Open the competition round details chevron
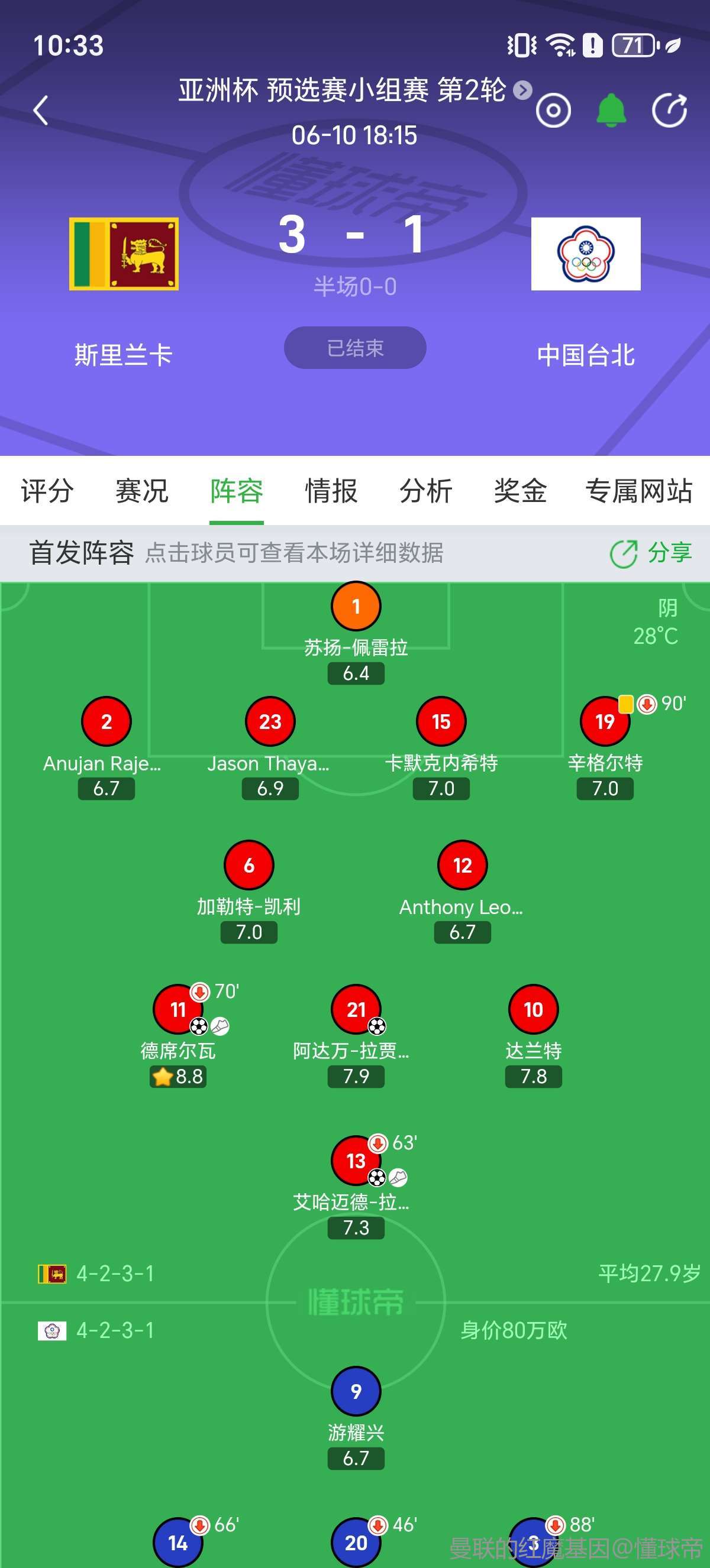 [x=522, y=90]
